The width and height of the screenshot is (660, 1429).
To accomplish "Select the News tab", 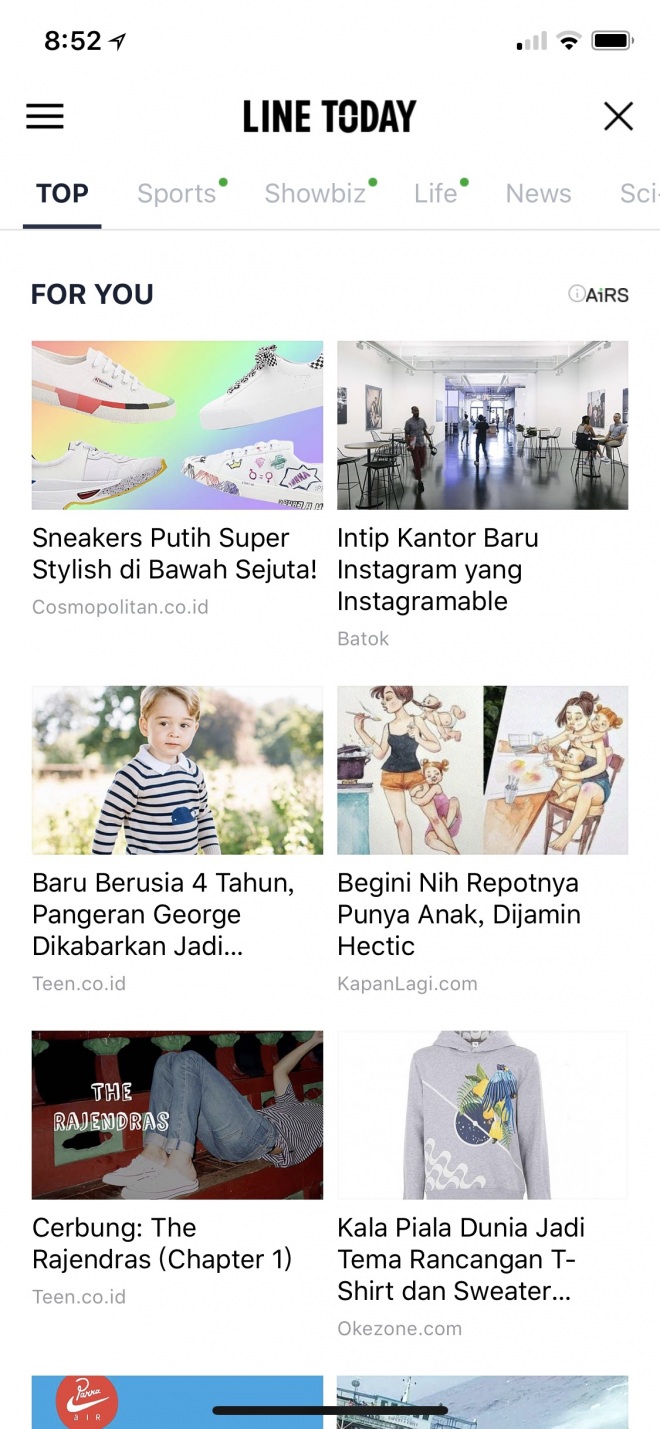I will [x=538, y=193].
